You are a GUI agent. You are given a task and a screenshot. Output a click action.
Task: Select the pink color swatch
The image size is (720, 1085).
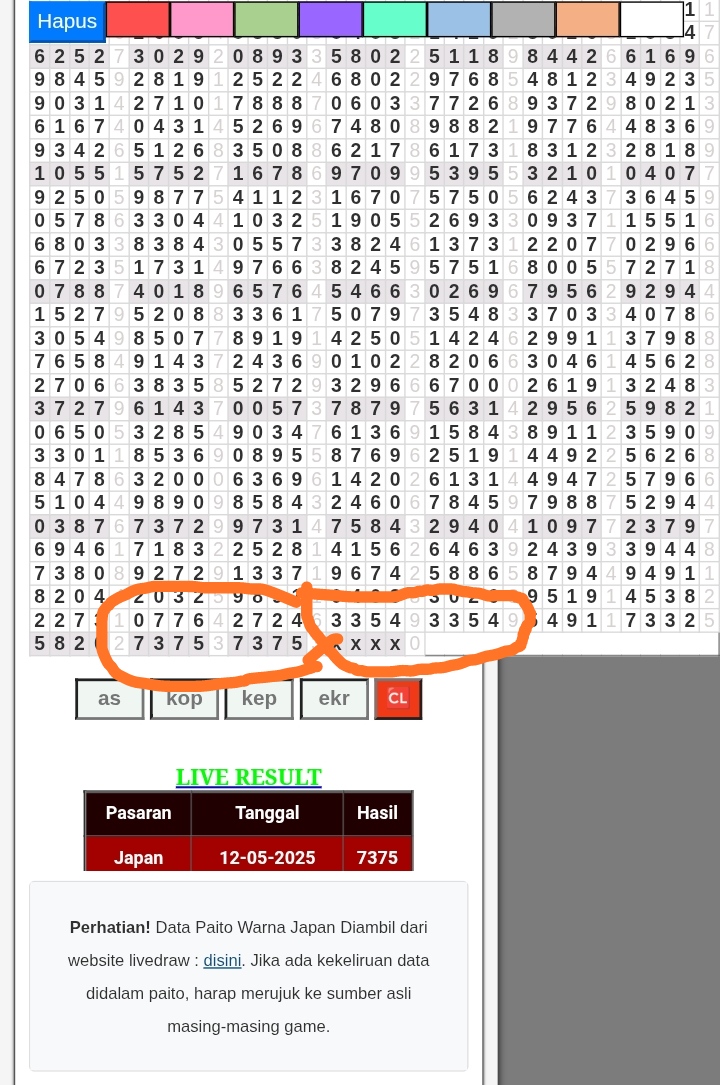point(202,19)
